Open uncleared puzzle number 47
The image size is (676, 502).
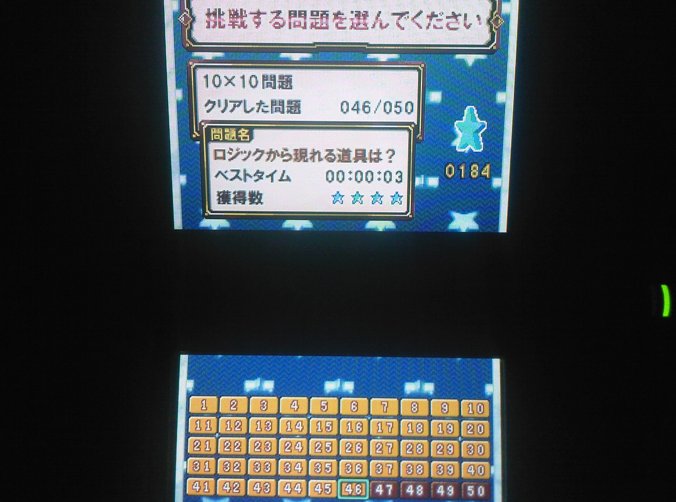384,490
